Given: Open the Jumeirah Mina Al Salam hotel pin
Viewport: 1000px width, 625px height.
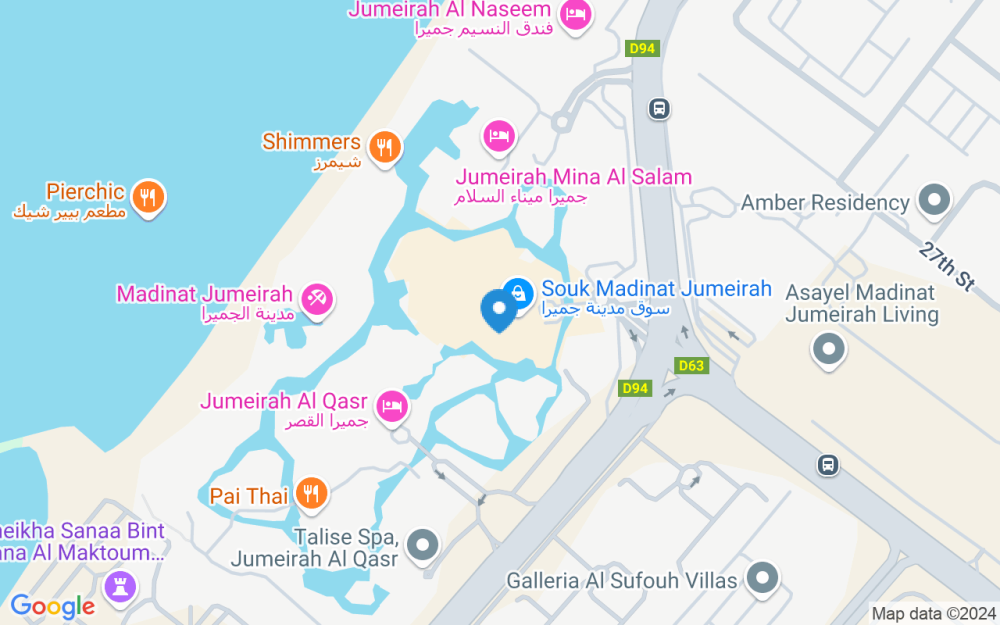Looking at the screenshot, I should 499,135.
